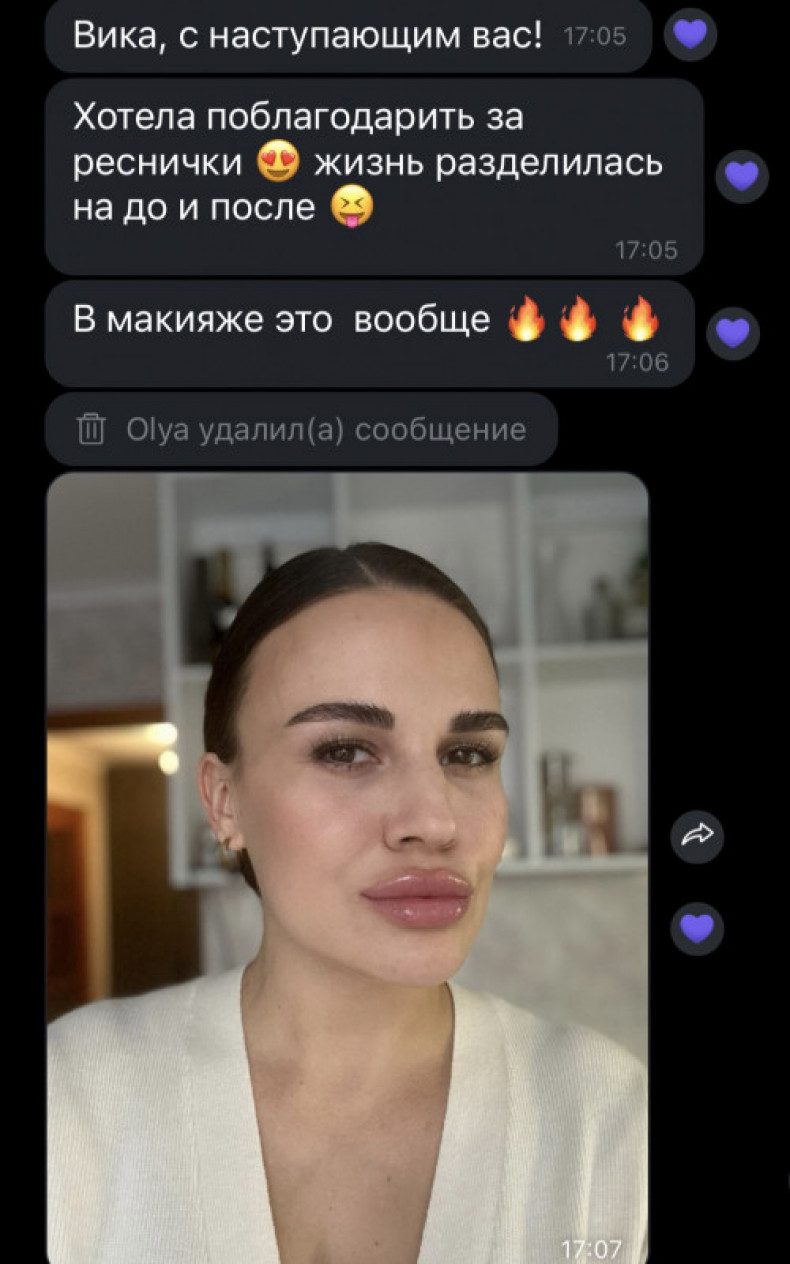The image size is (790, 1264).
Task: Open the photo sent at 17:07
Action: [x=347, y=868]
